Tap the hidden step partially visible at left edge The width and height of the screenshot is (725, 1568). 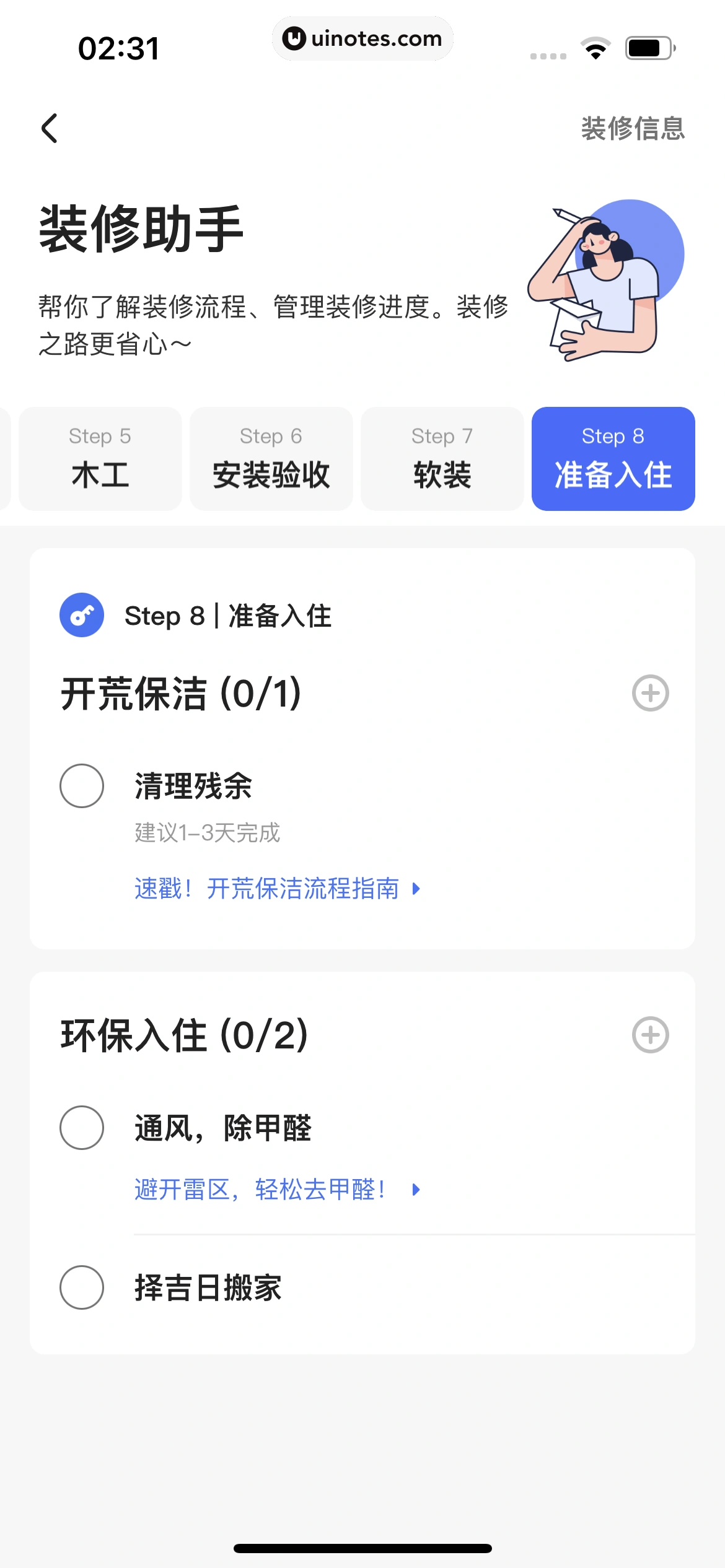5,458
